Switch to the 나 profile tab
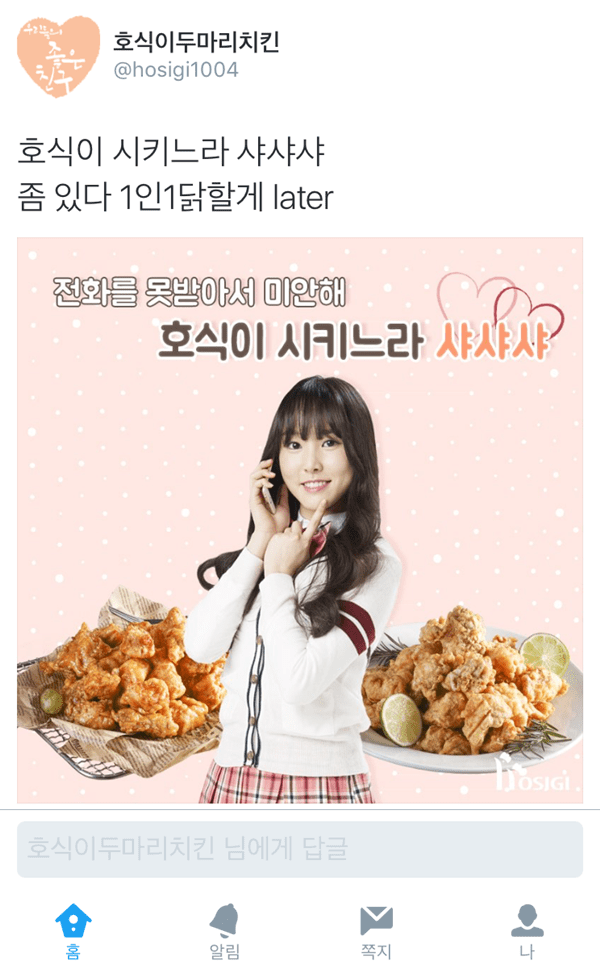Screen dimensions: 600x968 click(527, 931)
